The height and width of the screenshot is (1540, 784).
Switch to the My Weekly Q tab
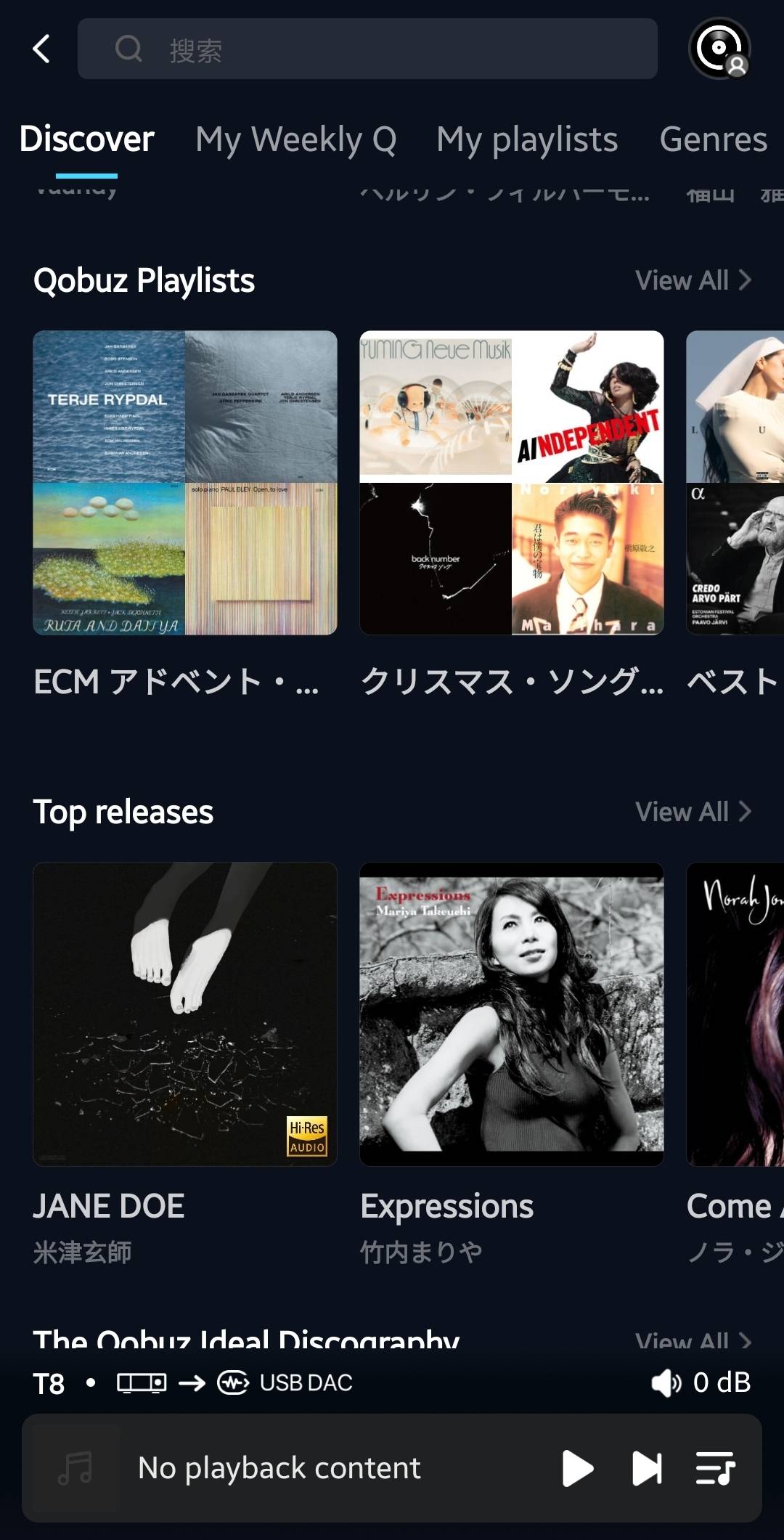coord(295,139)
